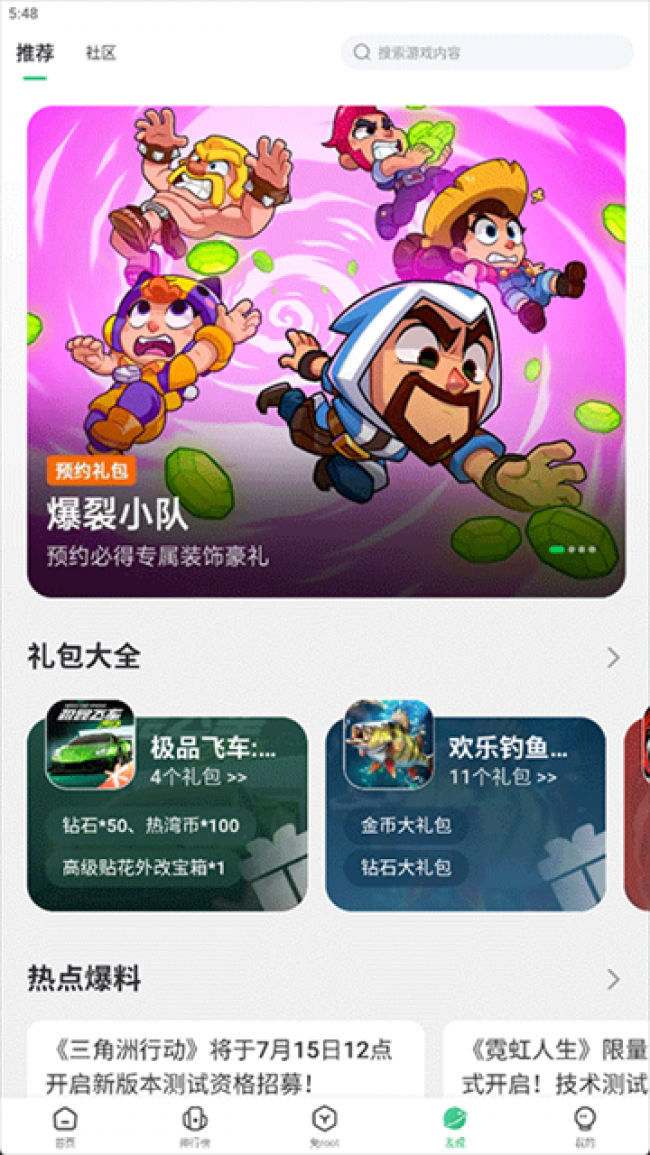Image resolution: width=650 pixels, height=1155 pixels.
Task: Open the 免root tab
Action: point(325,1124)
